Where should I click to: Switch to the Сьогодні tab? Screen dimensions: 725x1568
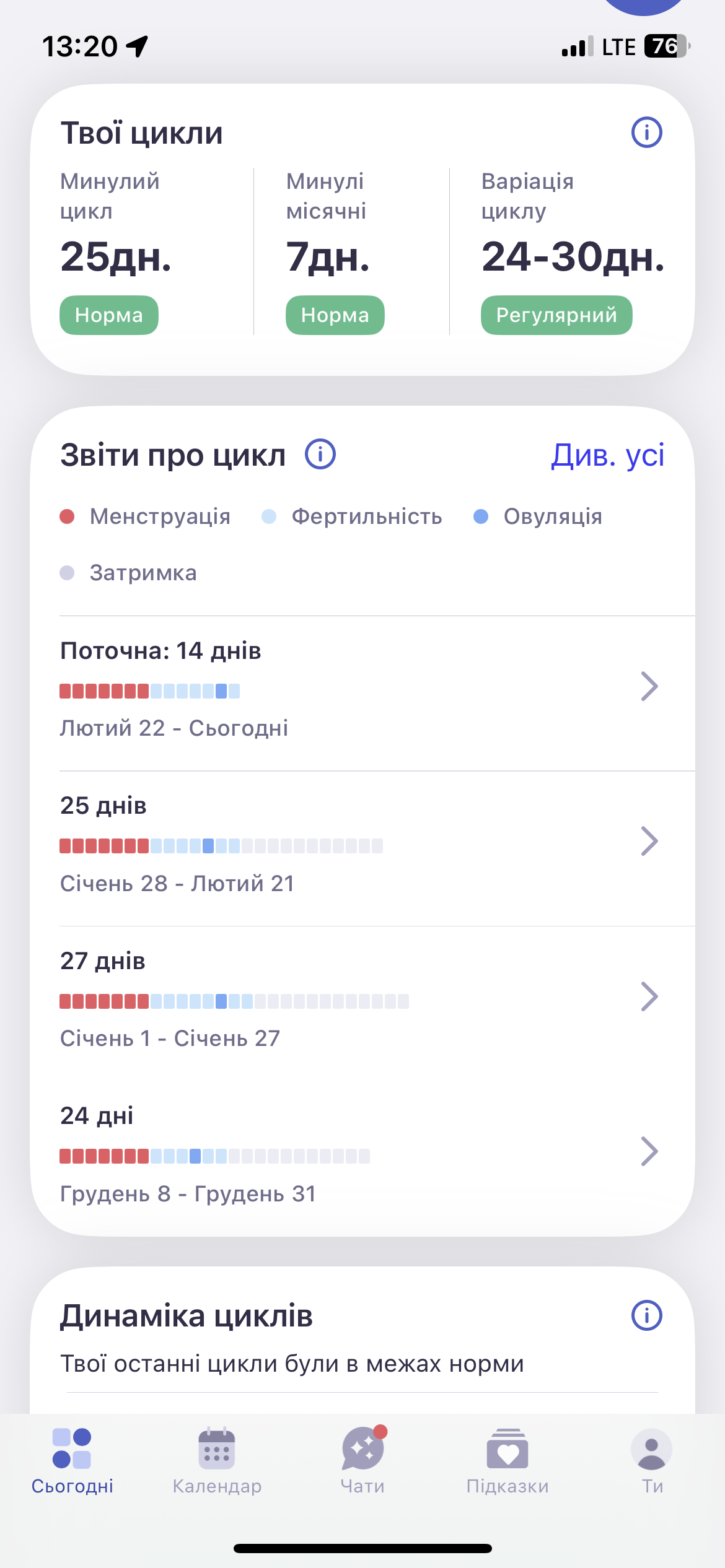tap(72, 1461)
